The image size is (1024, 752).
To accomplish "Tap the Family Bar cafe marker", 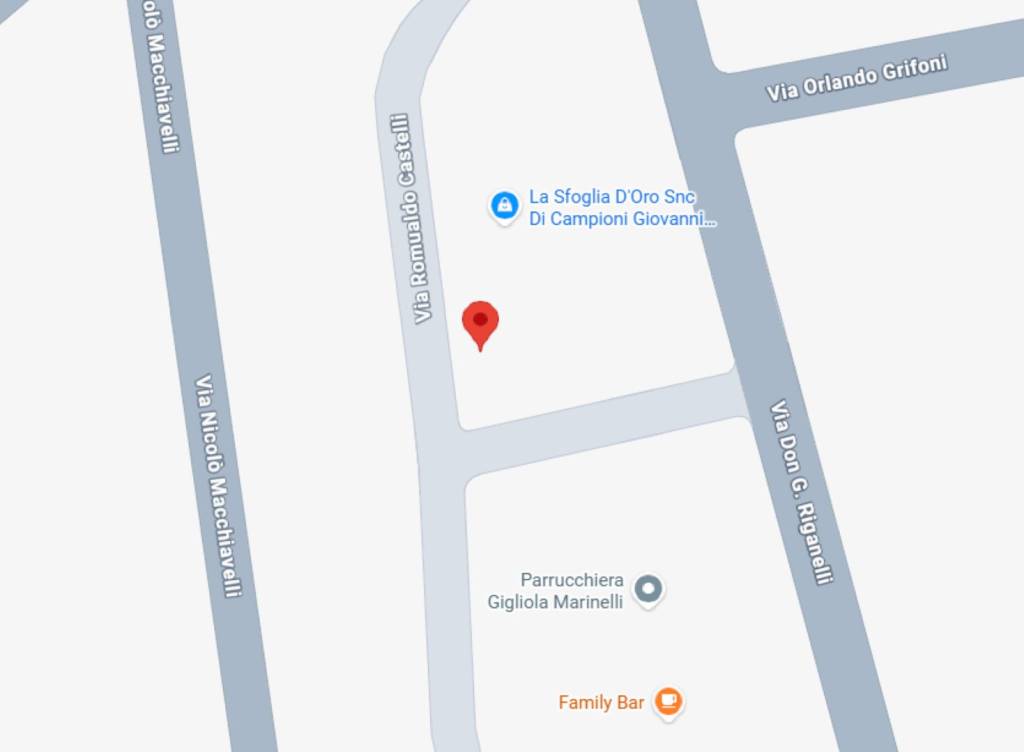I will pos(668,701).
